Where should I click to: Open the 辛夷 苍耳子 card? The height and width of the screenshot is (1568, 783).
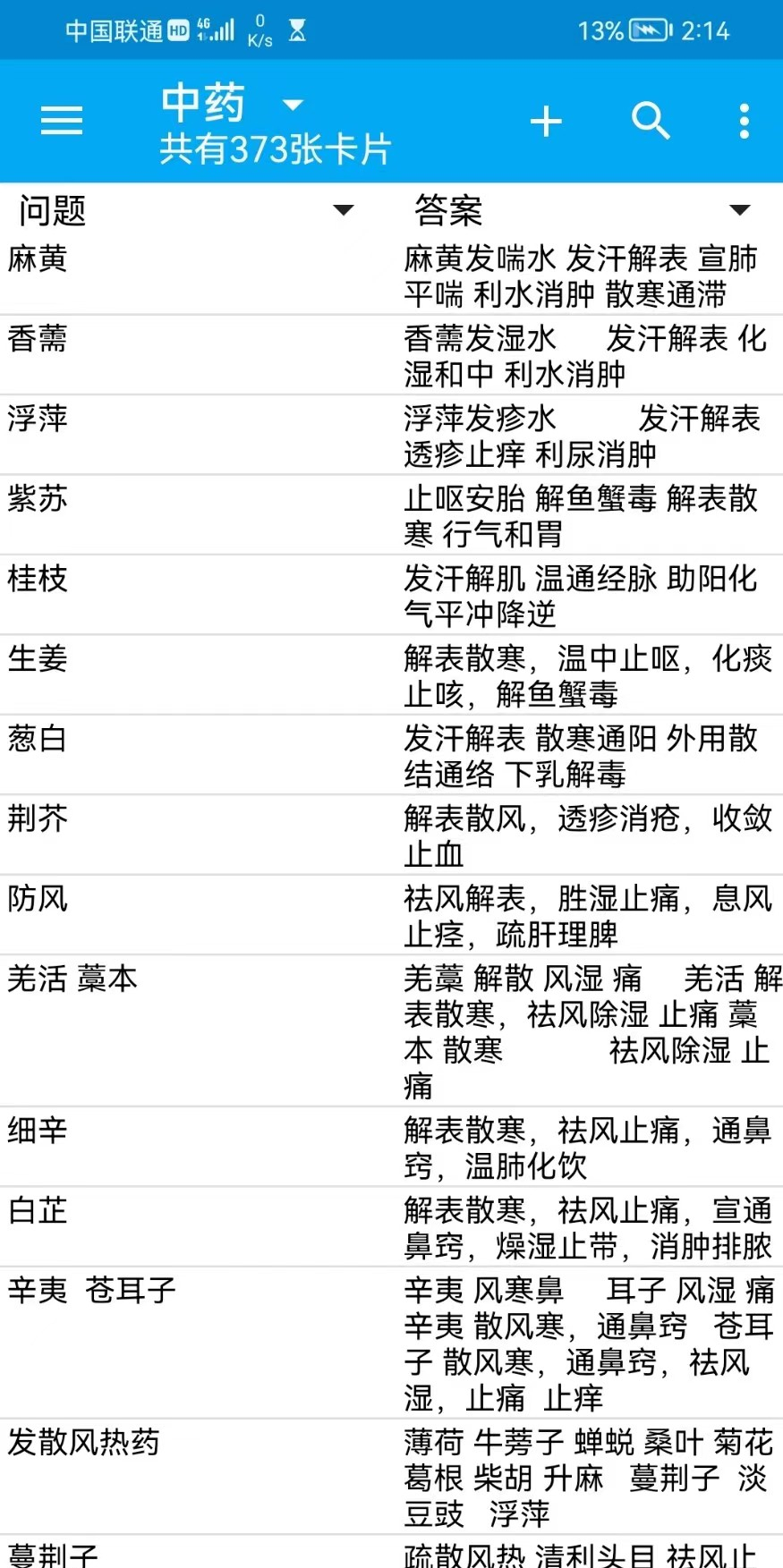click(x=391, y=1343)
